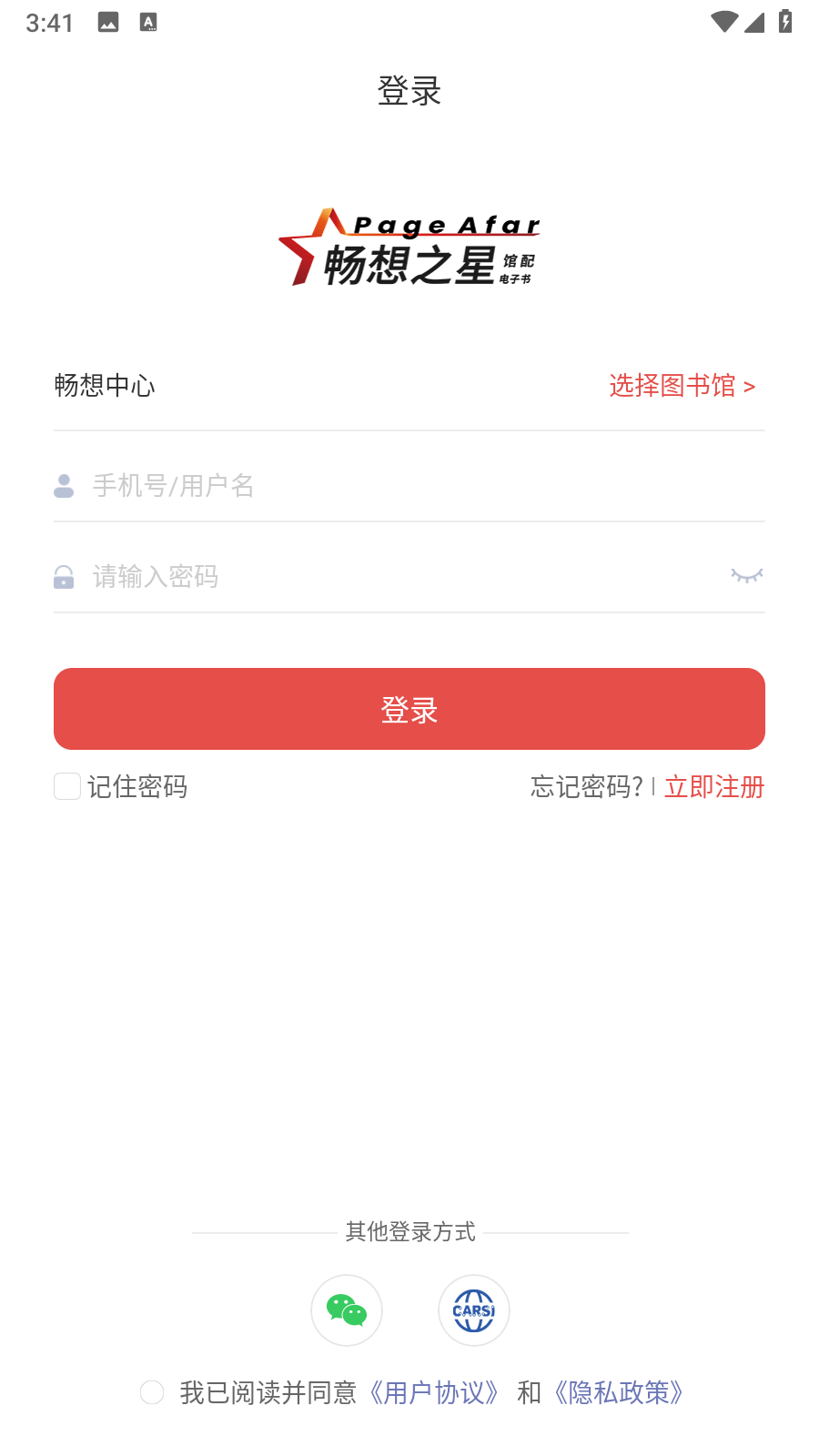
Task: Log in with CARSI
Action: (474, 1310)
